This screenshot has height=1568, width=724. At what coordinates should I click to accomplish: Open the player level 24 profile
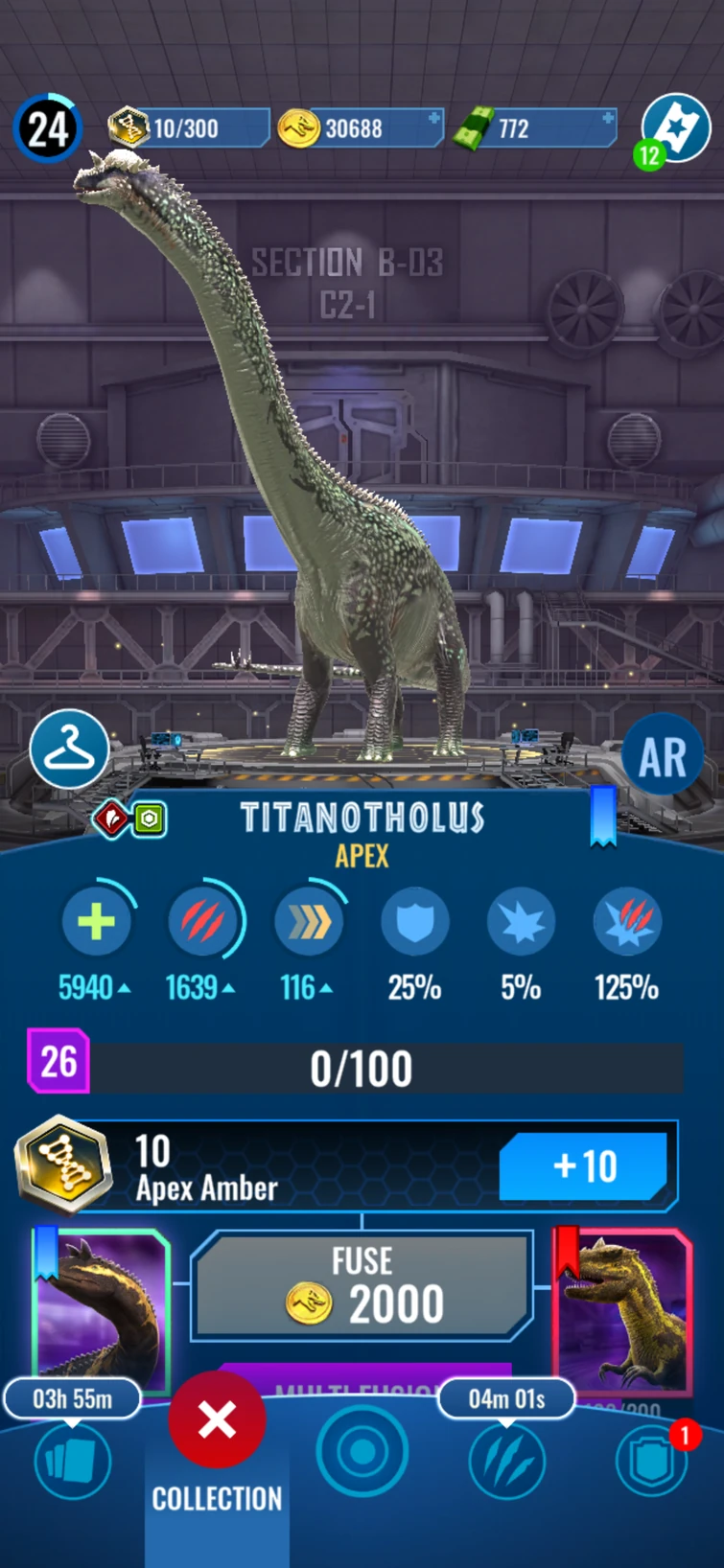tap(47, 127)
